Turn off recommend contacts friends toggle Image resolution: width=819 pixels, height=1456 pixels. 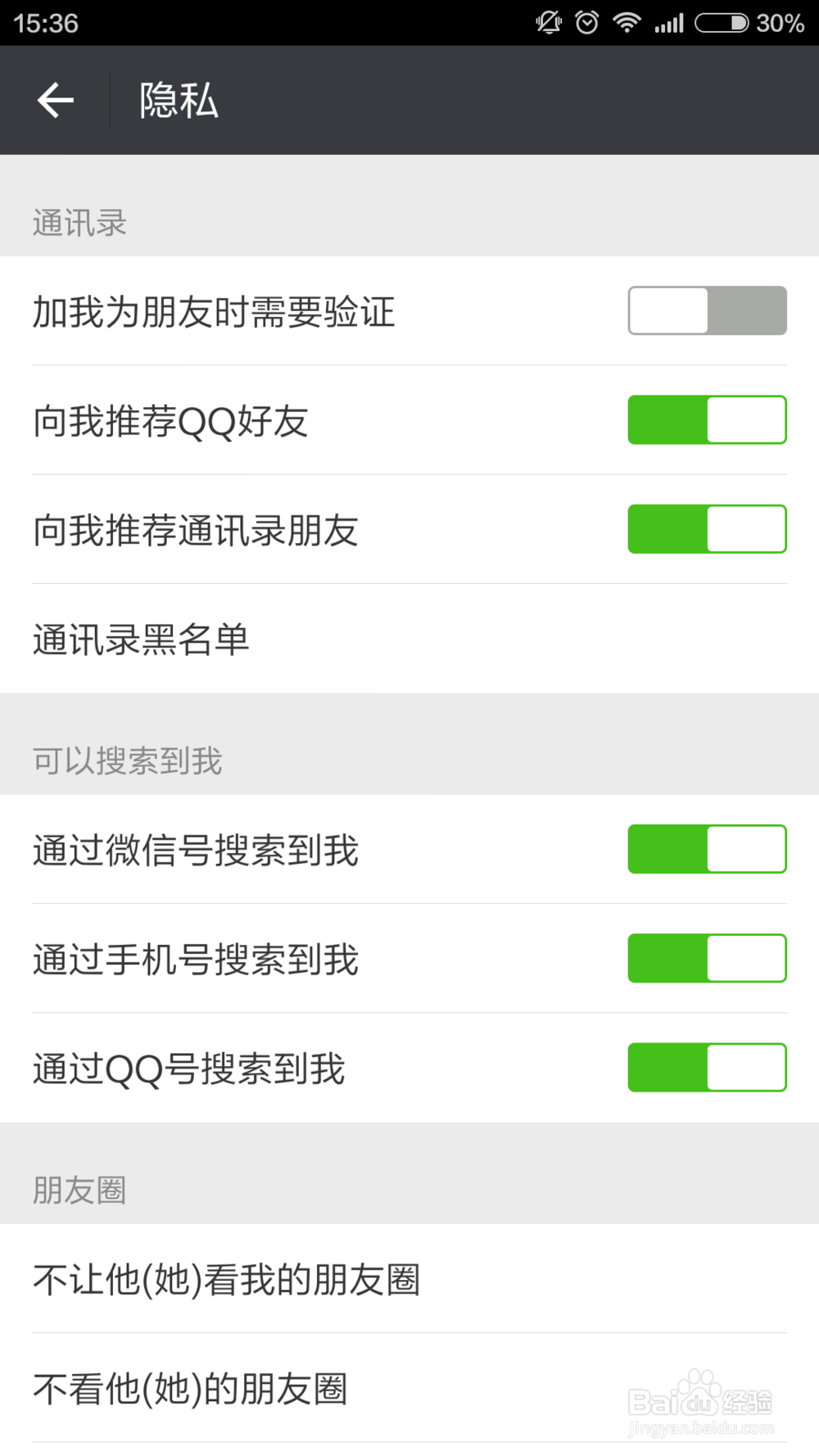(x=705, y=529)
